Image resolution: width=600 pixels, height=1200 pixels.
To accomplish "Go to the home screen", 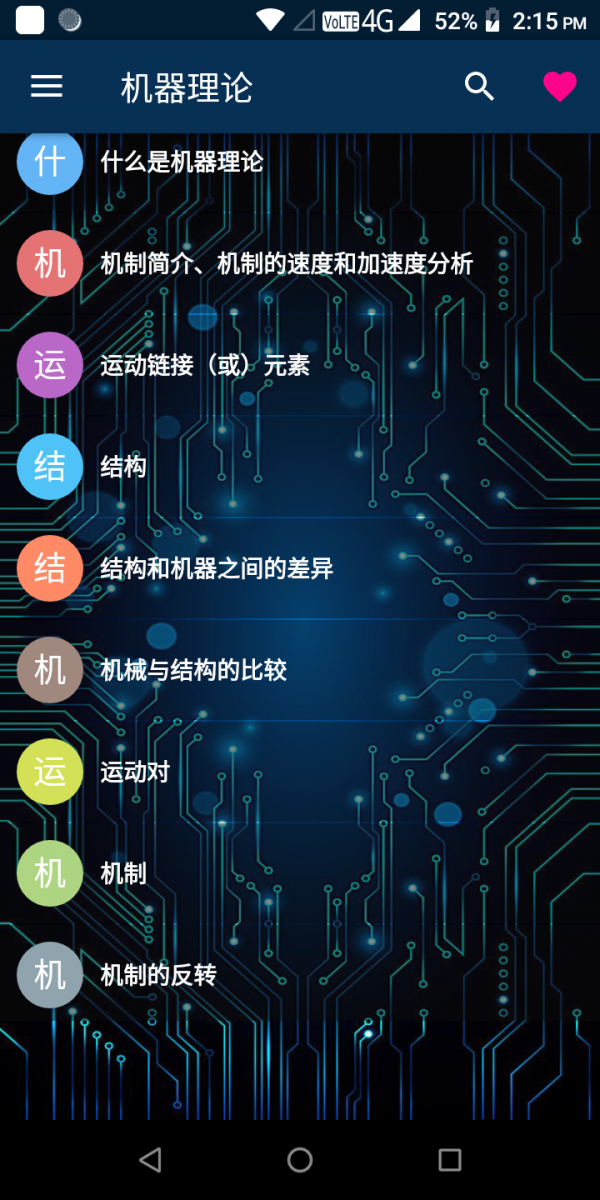I will click(300, 1160).
